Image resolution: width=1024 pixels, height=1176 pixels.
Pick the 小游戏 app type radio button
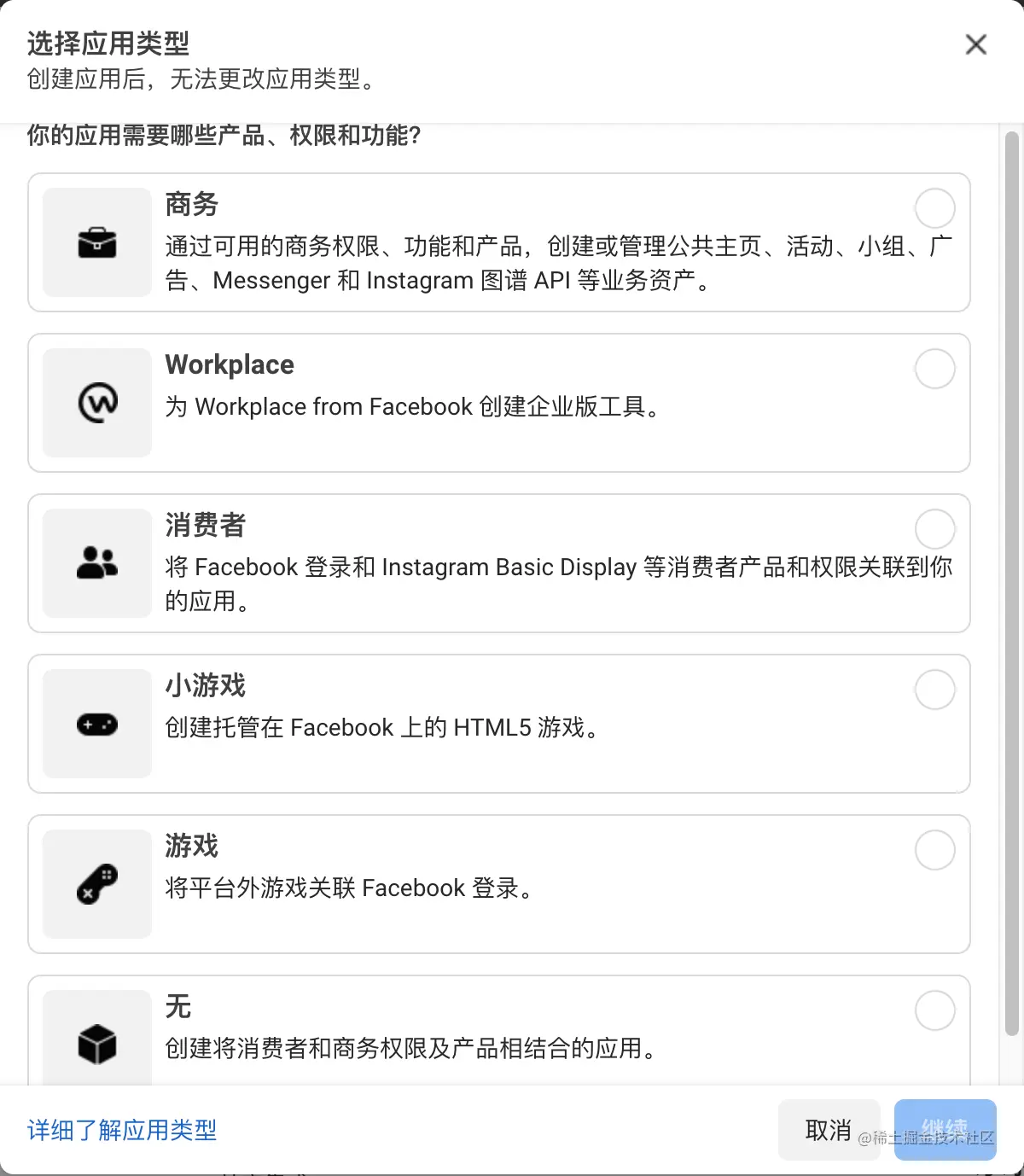tap(934, 690)
